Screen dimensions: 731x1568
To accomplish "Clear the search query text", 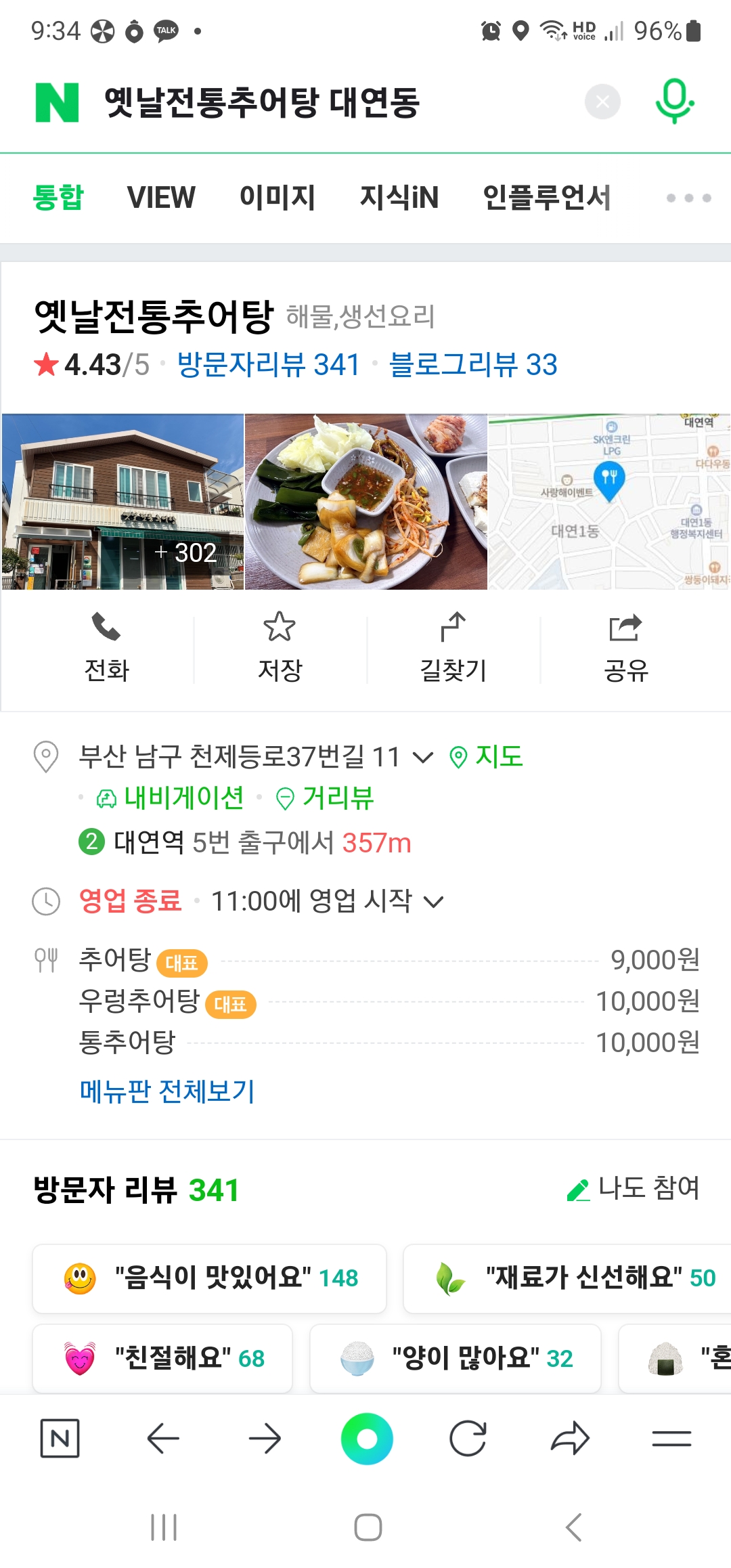I will pos(602,102).
